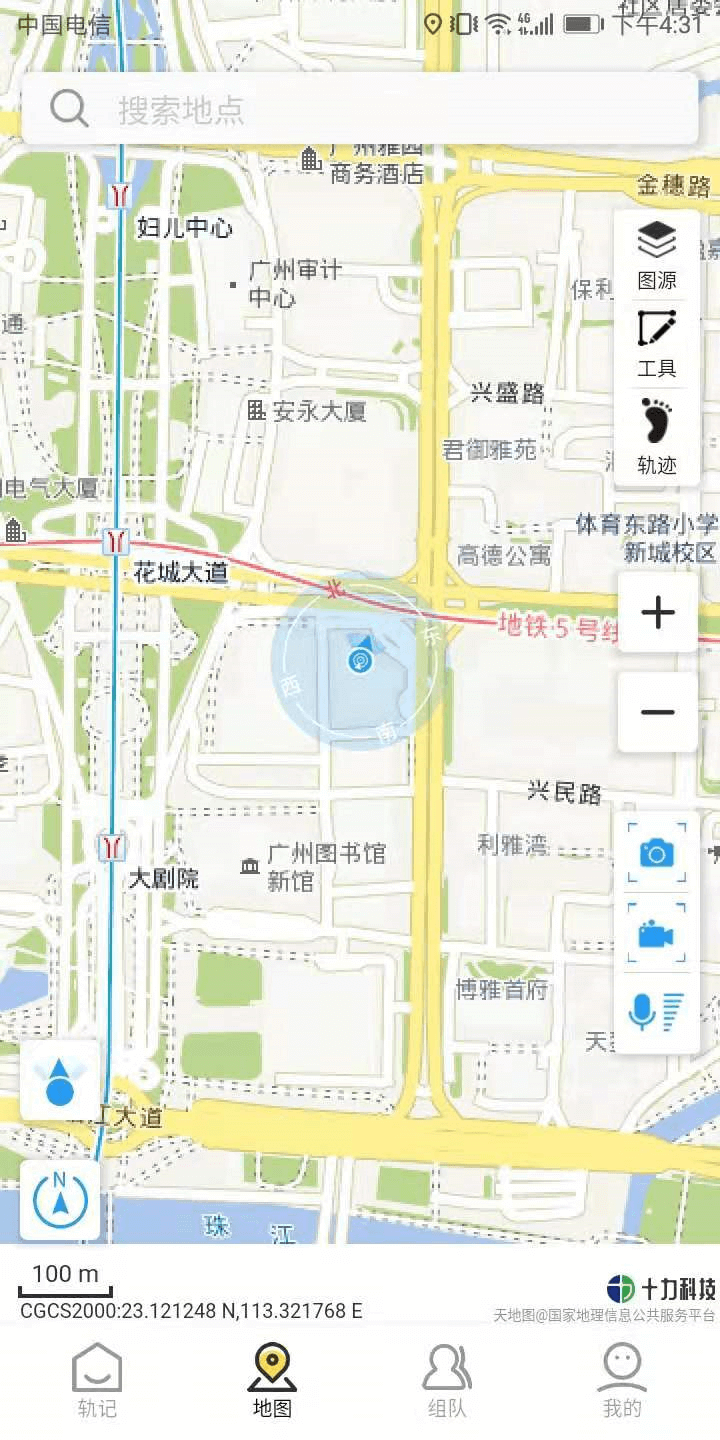The height and width of the screenshot is (1440, 720).
Task: Go to the 组队 tab
Action: 447,1382
